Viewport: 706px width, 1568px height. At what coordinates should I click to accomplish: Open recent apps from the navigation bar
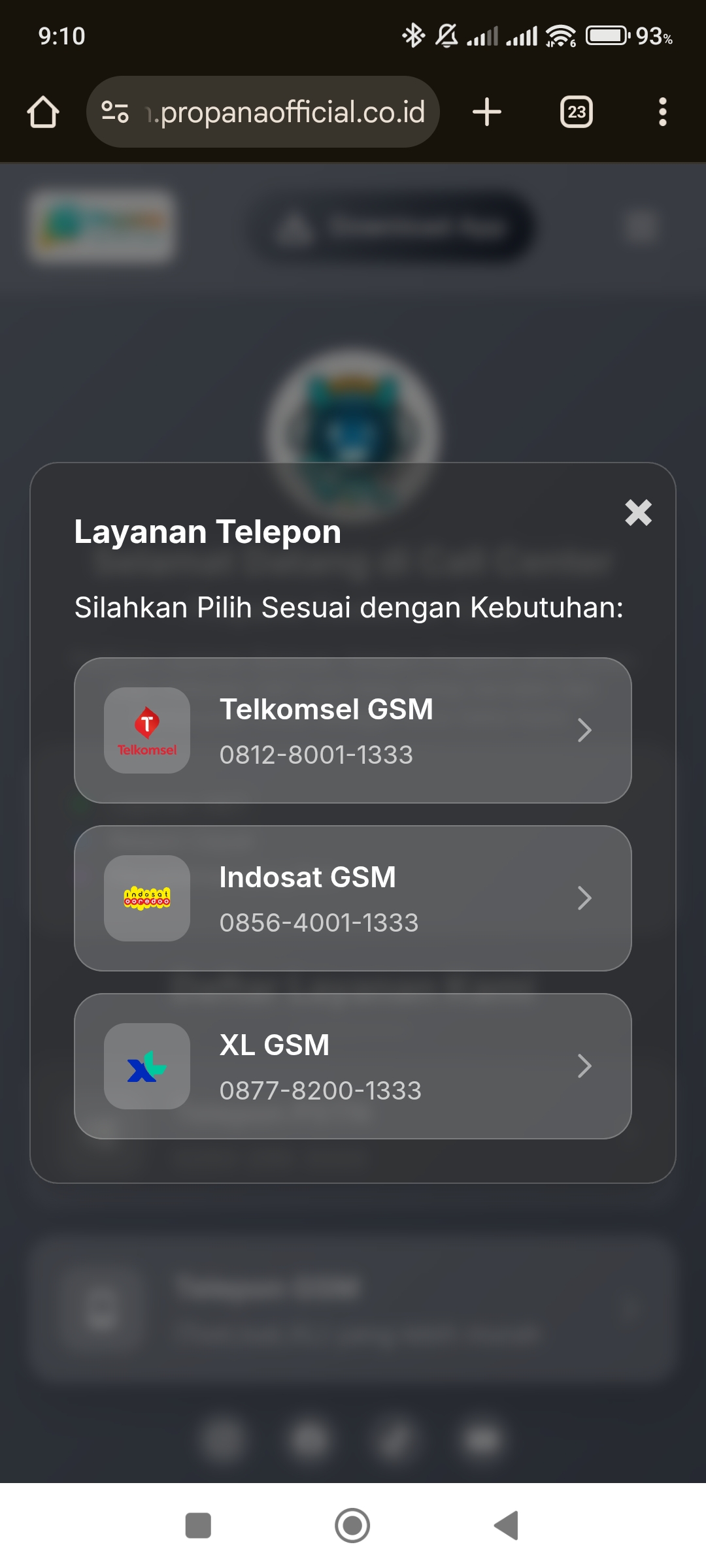pyautogui.click(x=198, y=1526)
